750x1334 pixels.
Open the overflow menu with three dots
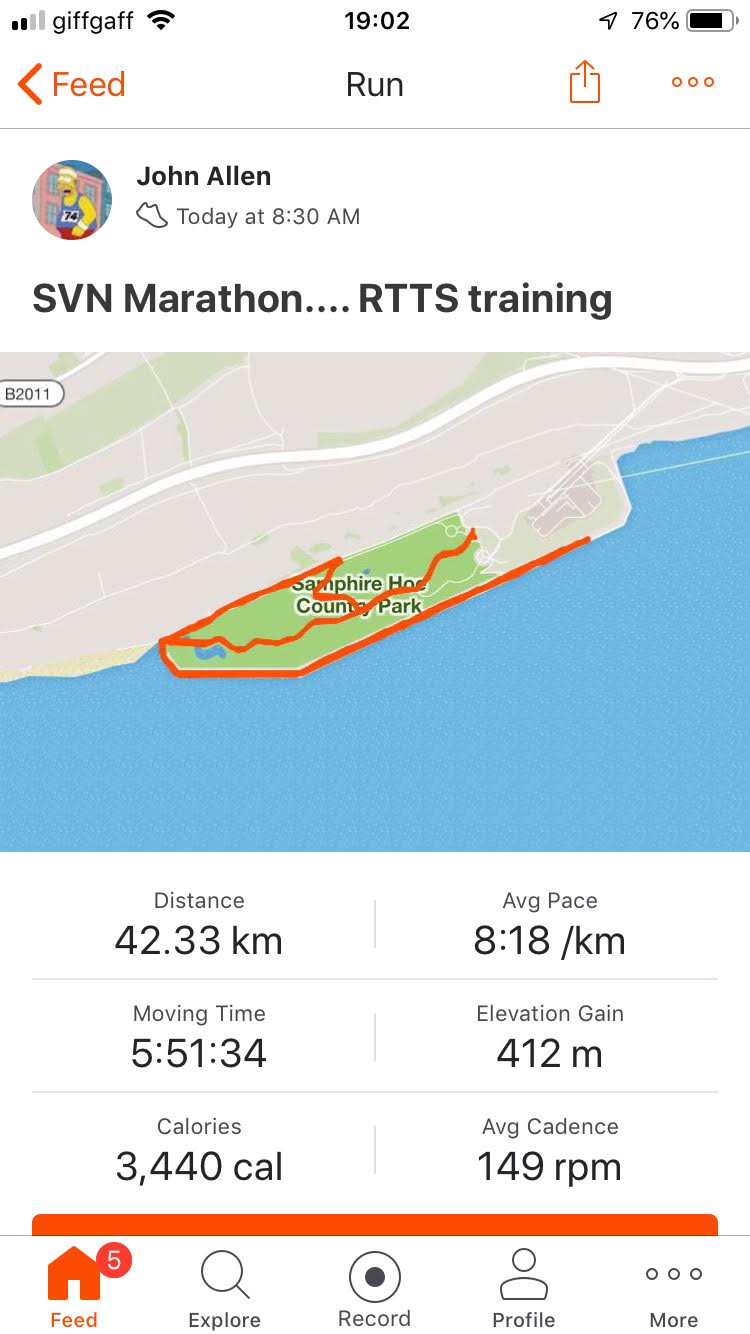pyautogui.click(x=692, y=83)
